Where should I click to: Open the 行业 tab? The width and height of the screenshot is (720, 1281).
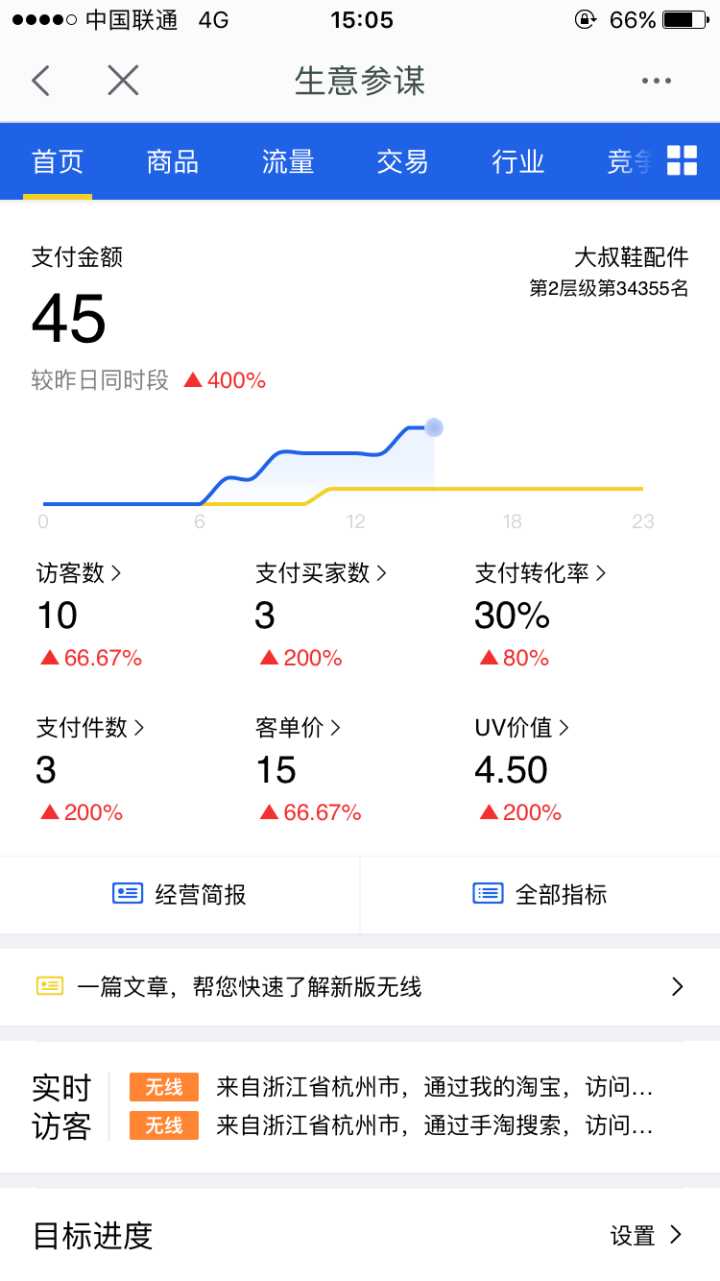[518, 161]
